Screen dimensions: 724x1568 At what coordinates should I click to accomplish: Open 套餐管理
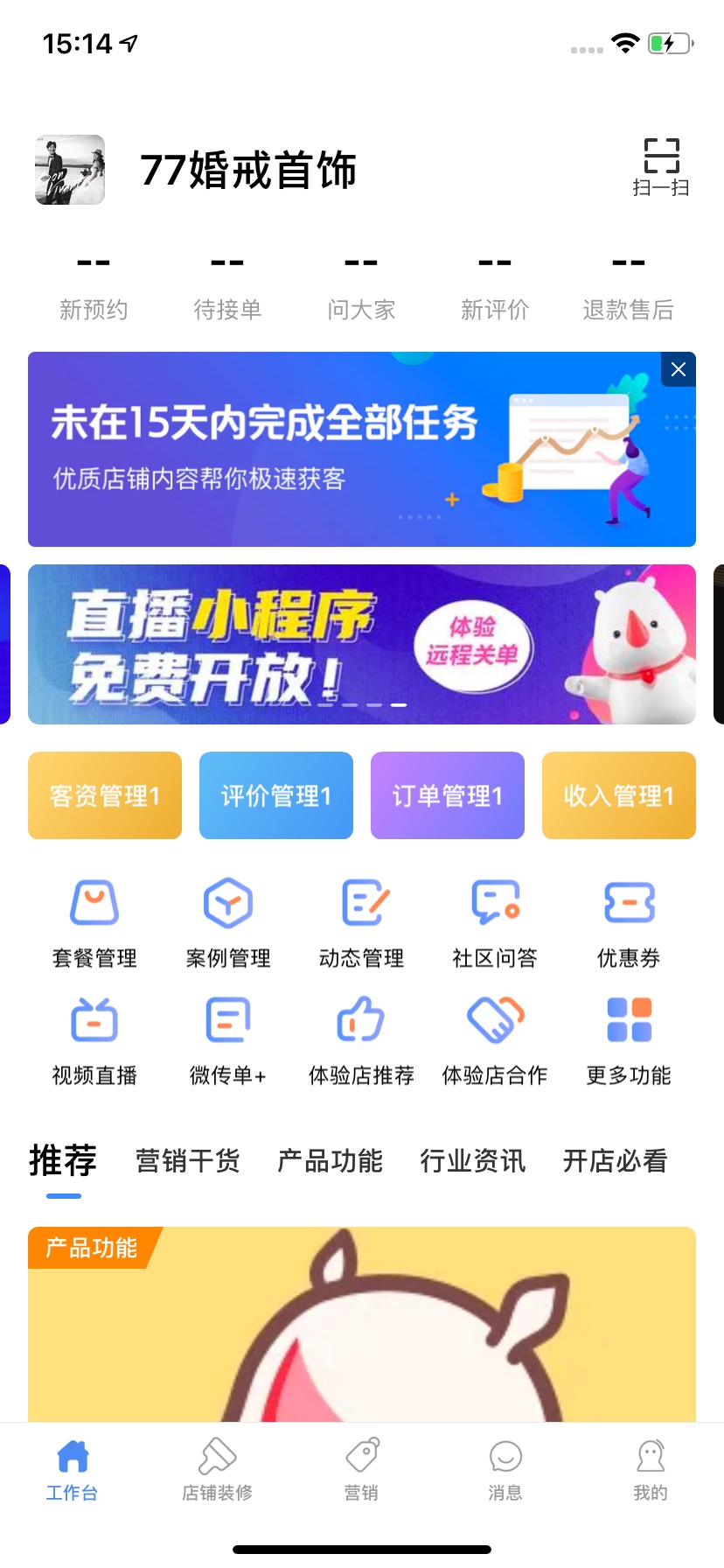click(94, 923)
